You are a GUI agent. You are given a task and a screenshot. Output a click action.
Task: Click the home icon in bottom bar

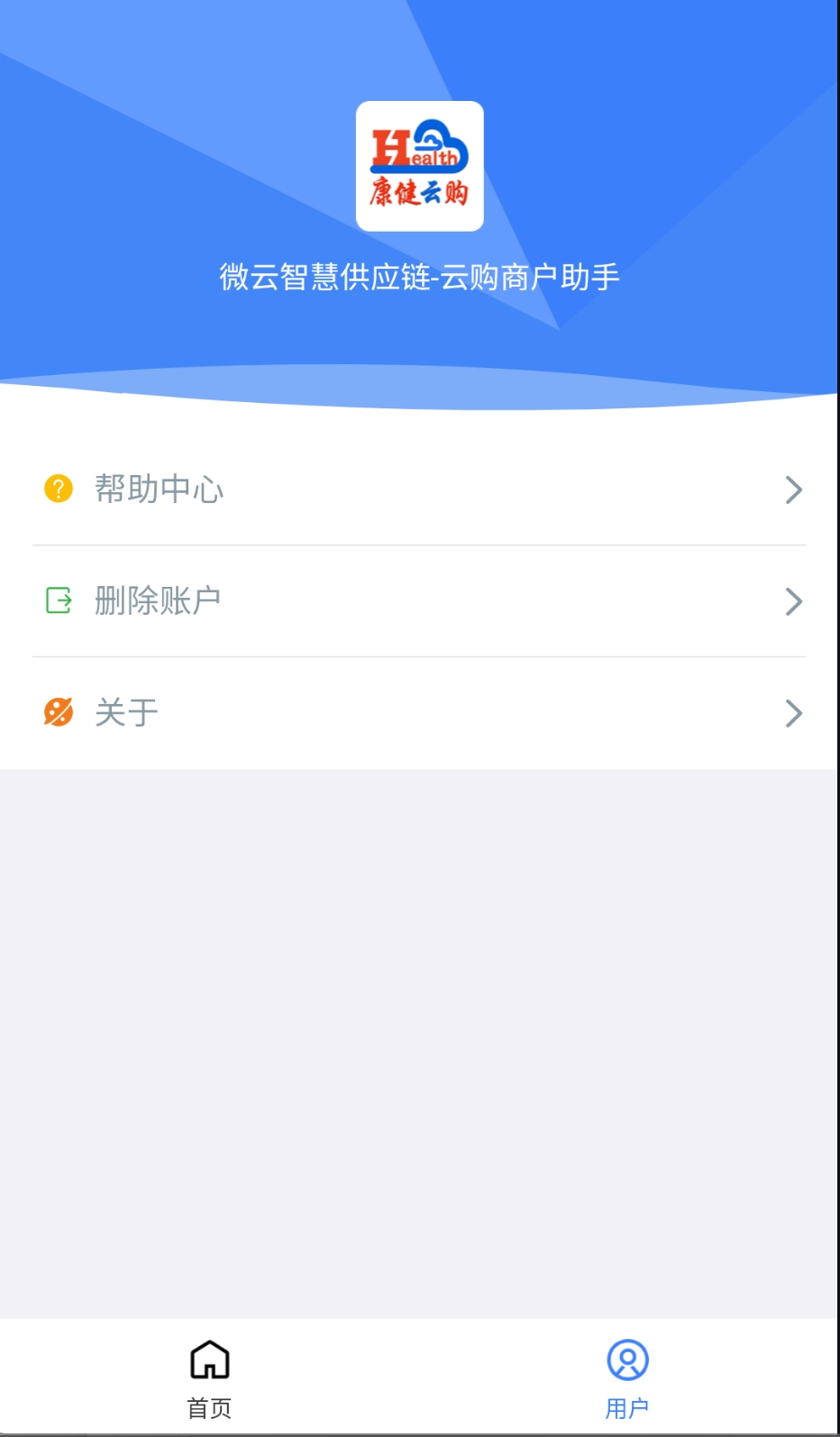click(209, 1359)
